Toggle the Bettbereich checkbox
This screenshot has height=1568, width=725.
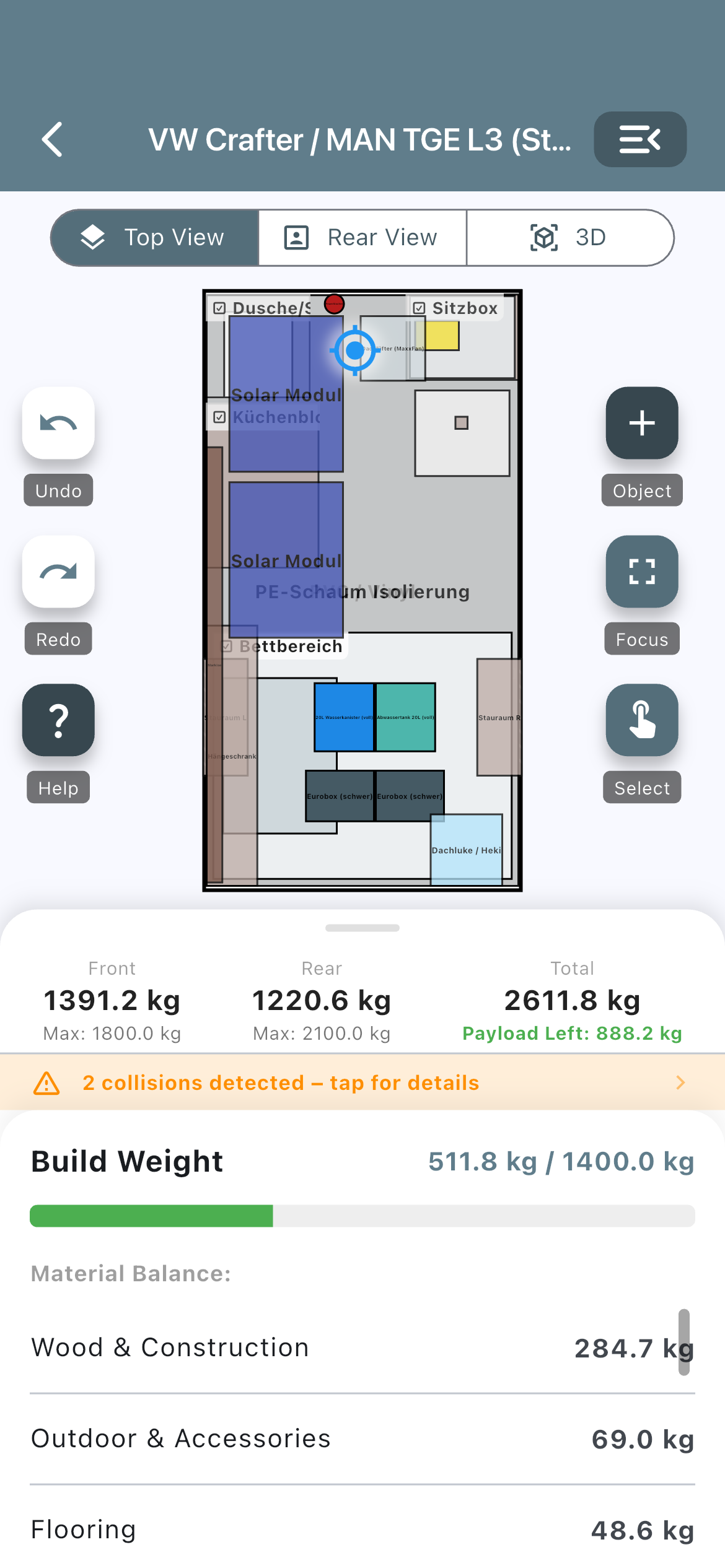coord(227,647)
